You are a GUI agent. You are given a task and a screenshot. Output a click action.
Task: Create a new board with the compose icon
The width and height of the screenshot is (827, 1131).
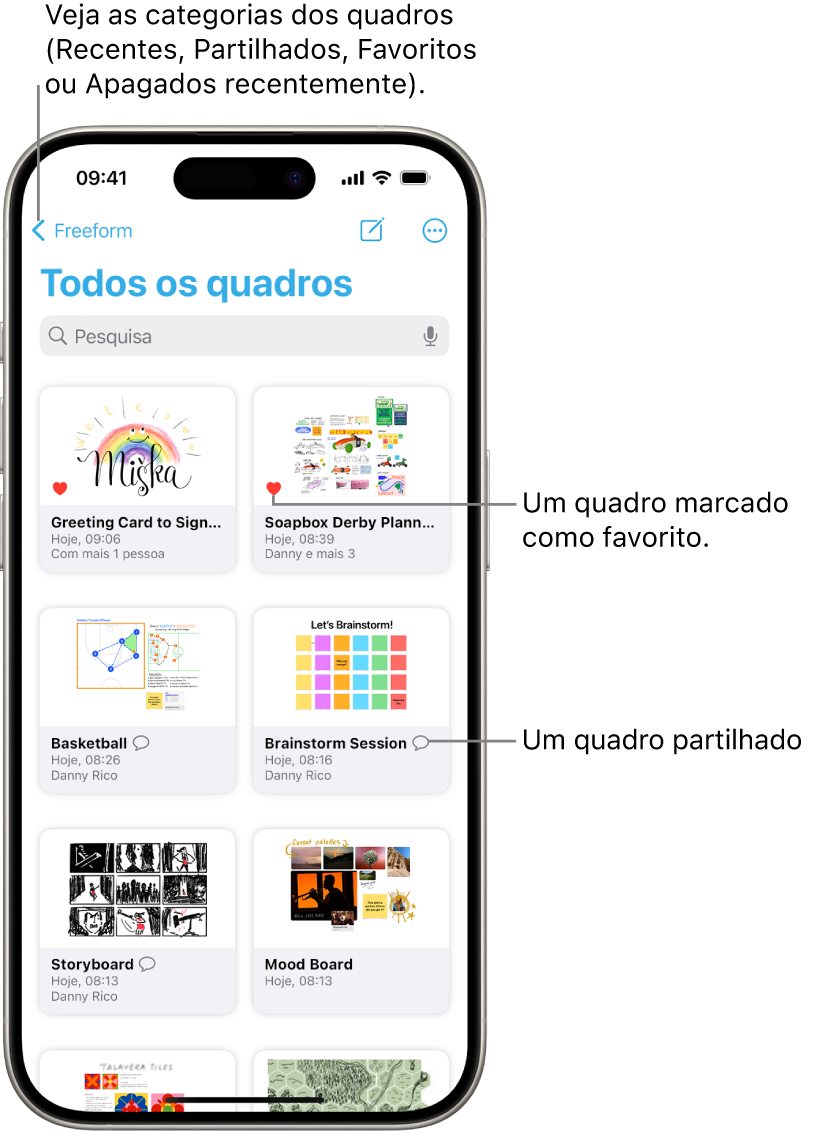[372, 231]
